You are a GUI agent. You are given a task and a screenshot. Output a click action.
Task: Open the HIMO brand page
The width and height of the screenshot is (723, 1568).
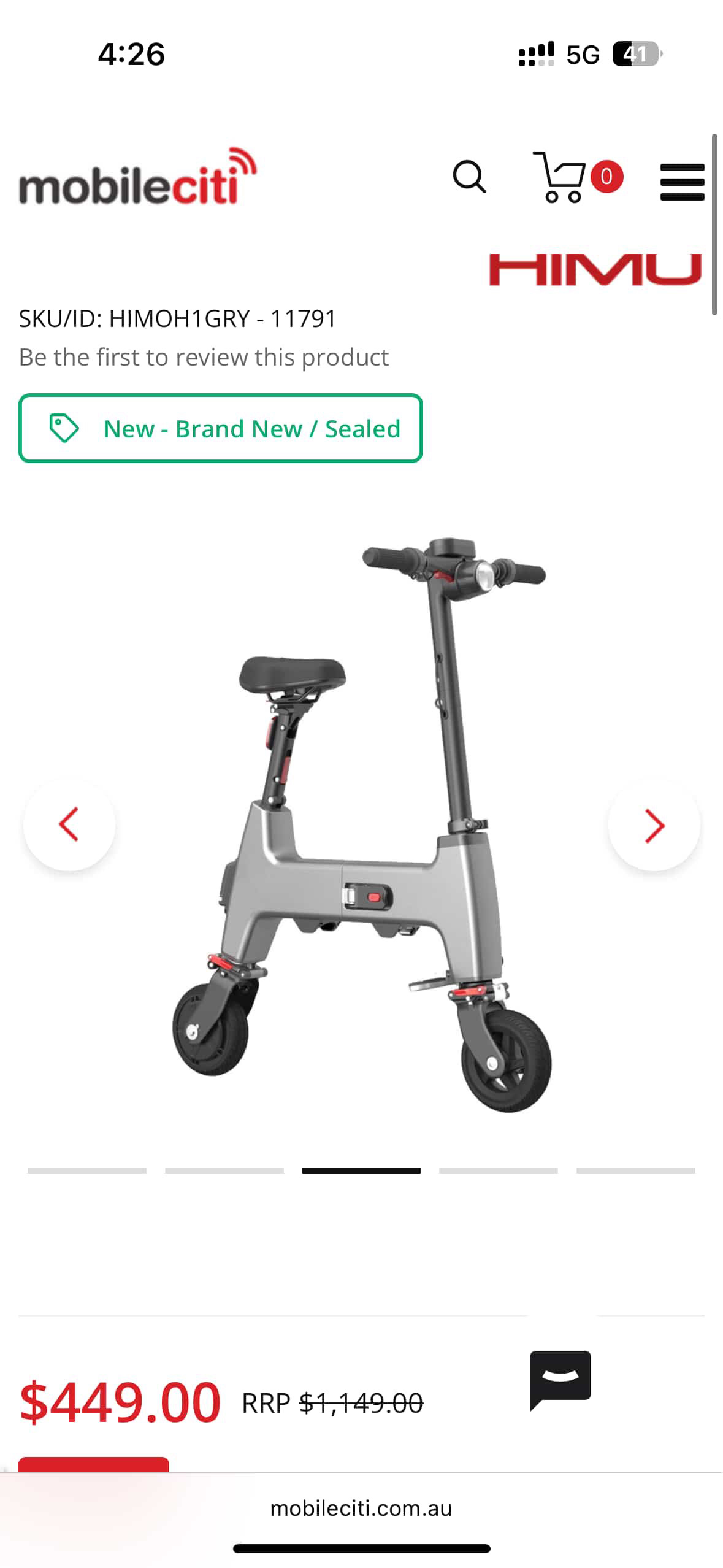click(x=595, y=269)
